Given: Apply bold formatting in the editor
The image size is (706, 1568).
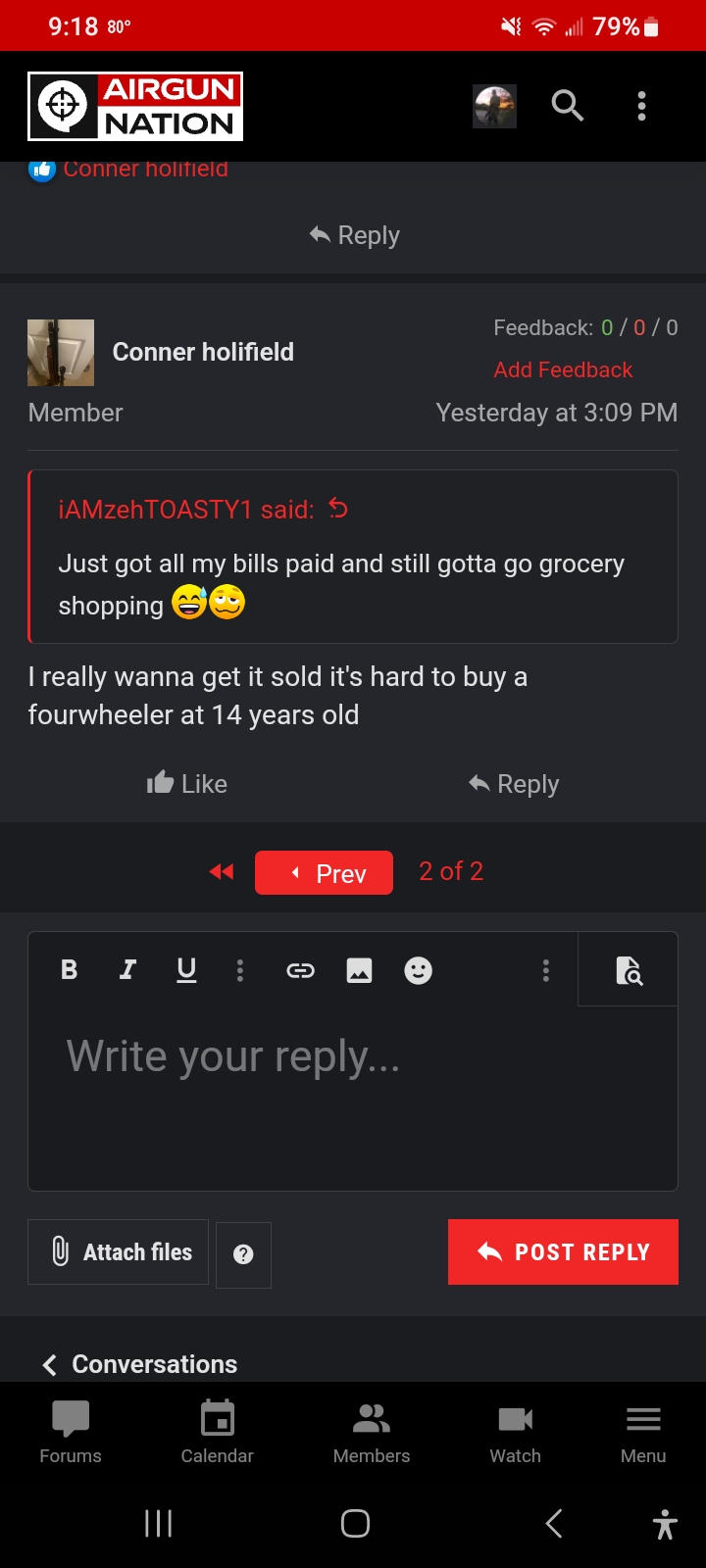Looking at the screenshot, I should [x=69, y=970].
